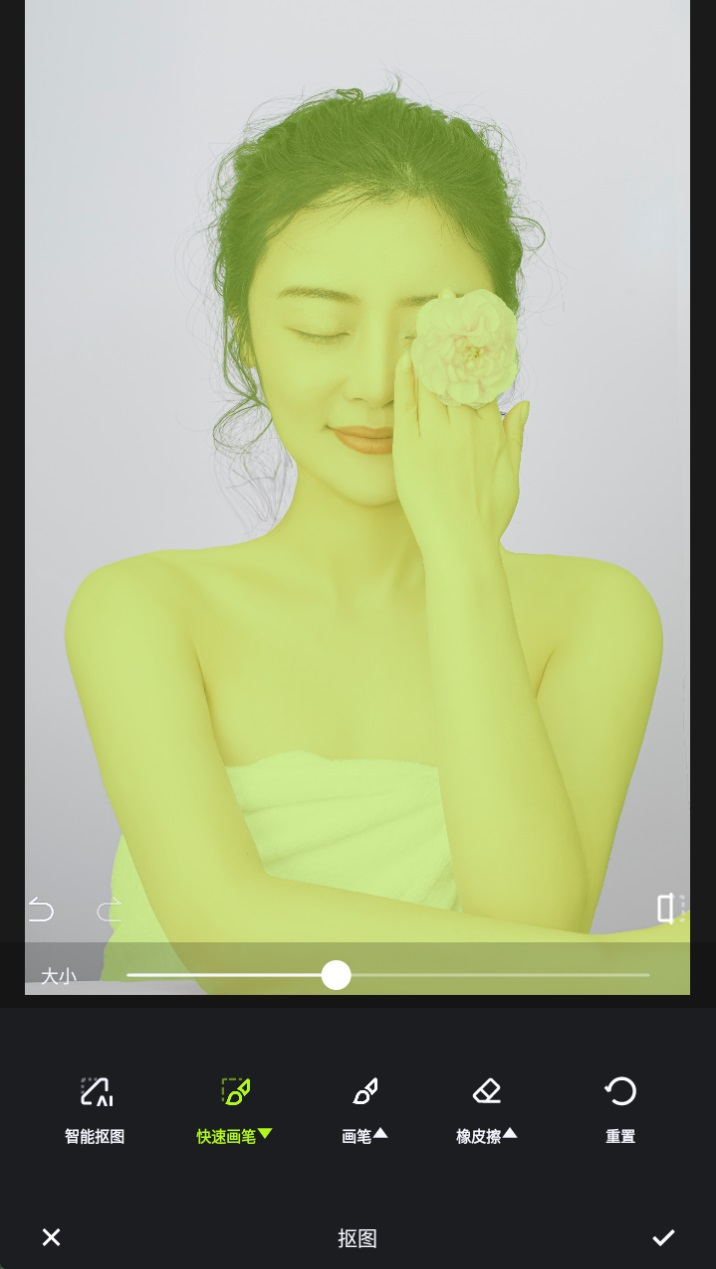716x1269 pixels.
Task: Reset the cutout with 重置
Action: [620, 1109]
